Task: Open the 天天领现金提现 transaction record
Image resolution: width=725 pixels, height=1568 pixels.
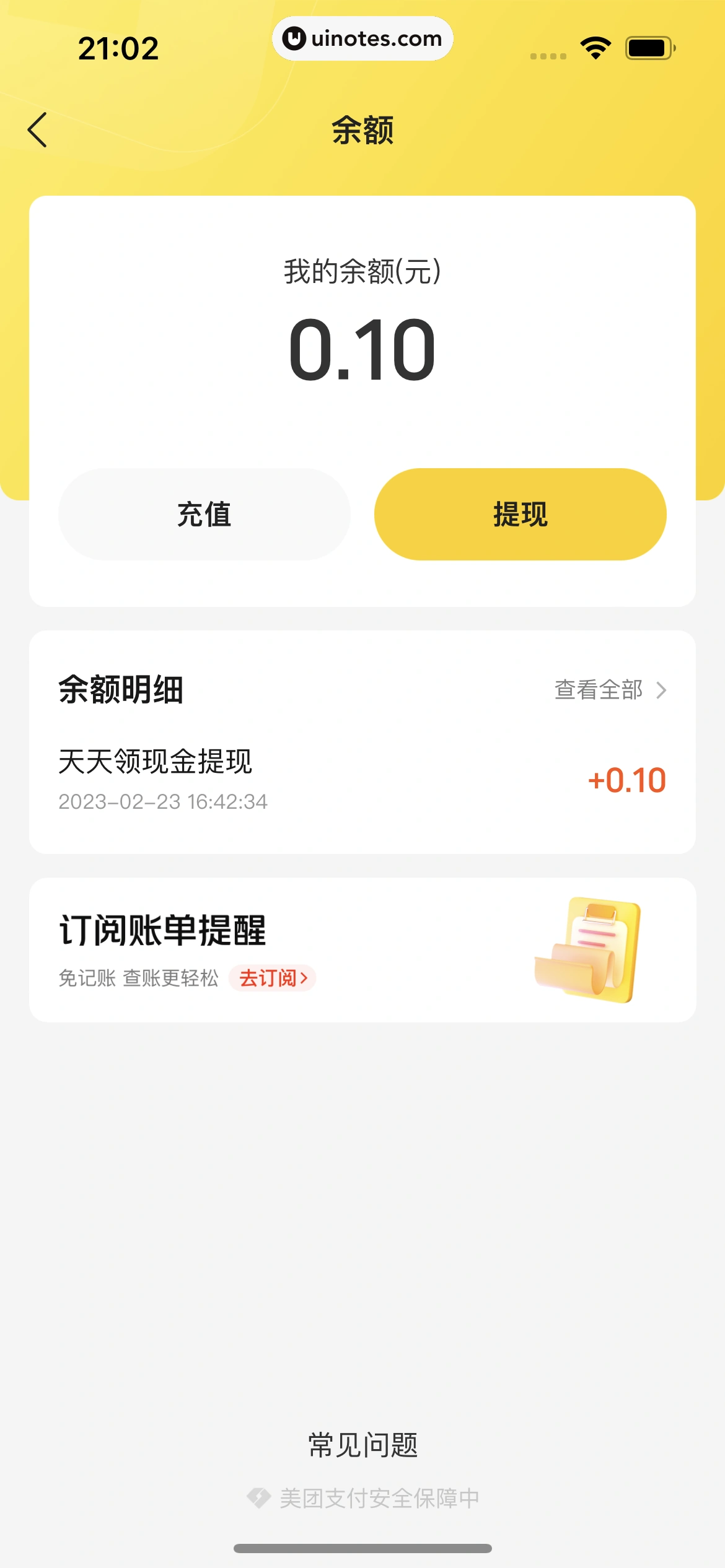Action: (x=362, y=779)
